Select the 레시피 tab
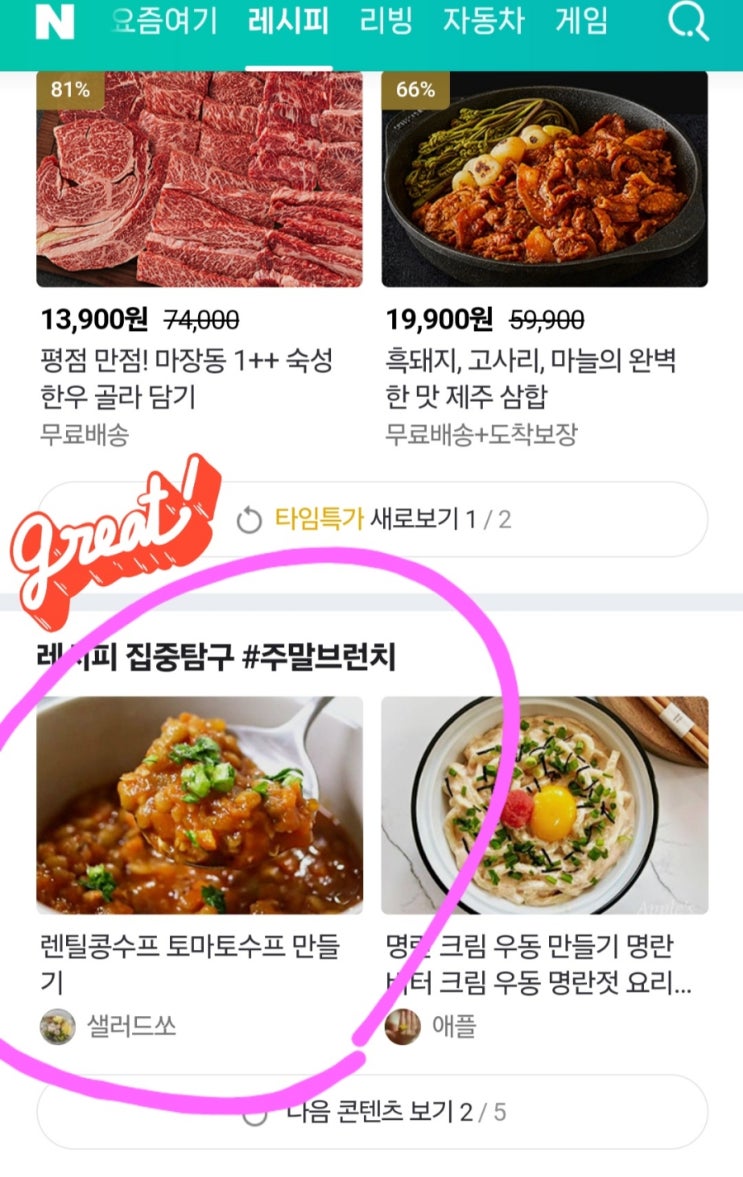743x1177 pixels. [x=288, y=23]
